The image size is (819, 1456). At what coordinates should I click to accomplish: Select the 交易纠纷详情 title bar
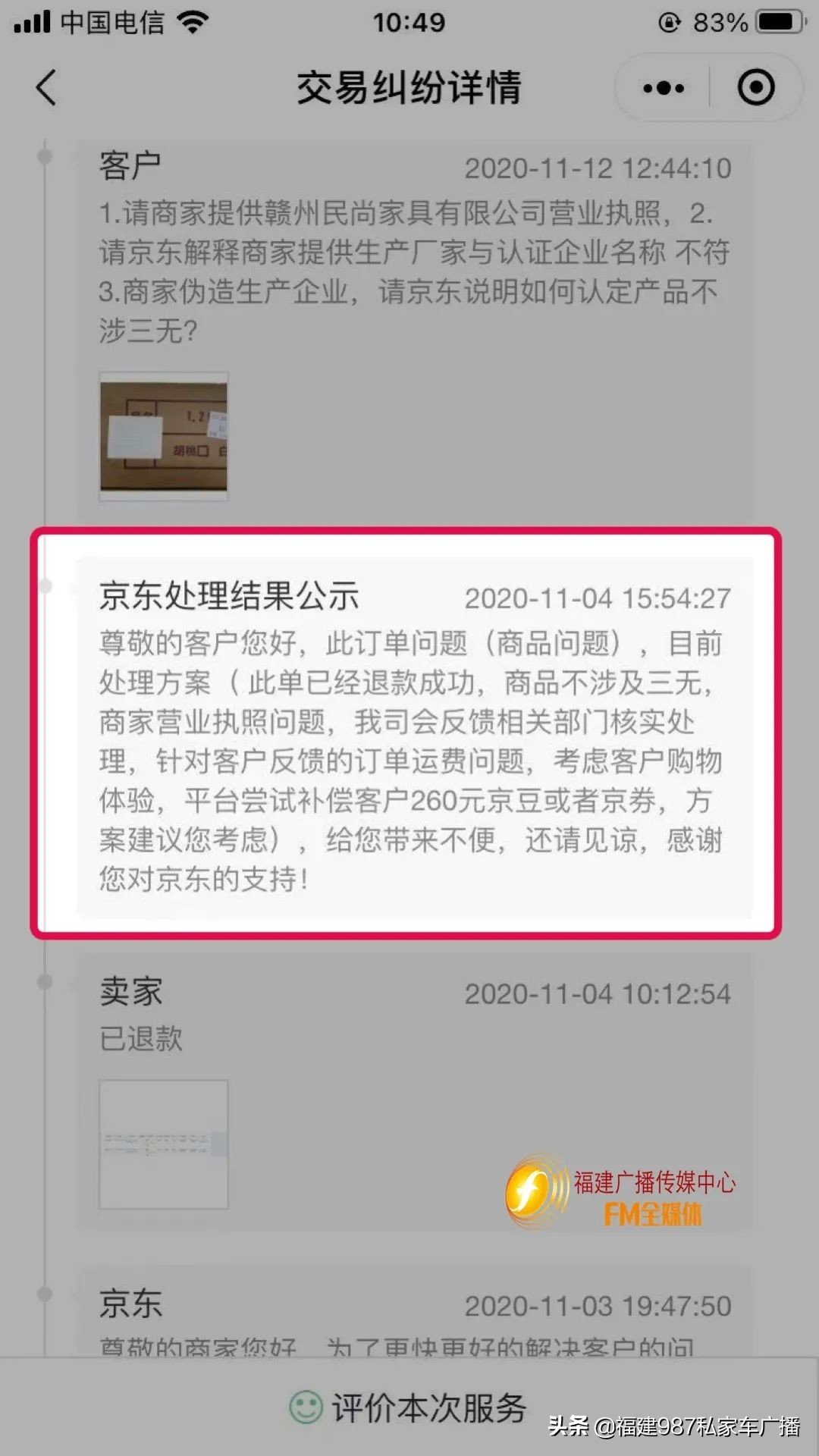409,87
